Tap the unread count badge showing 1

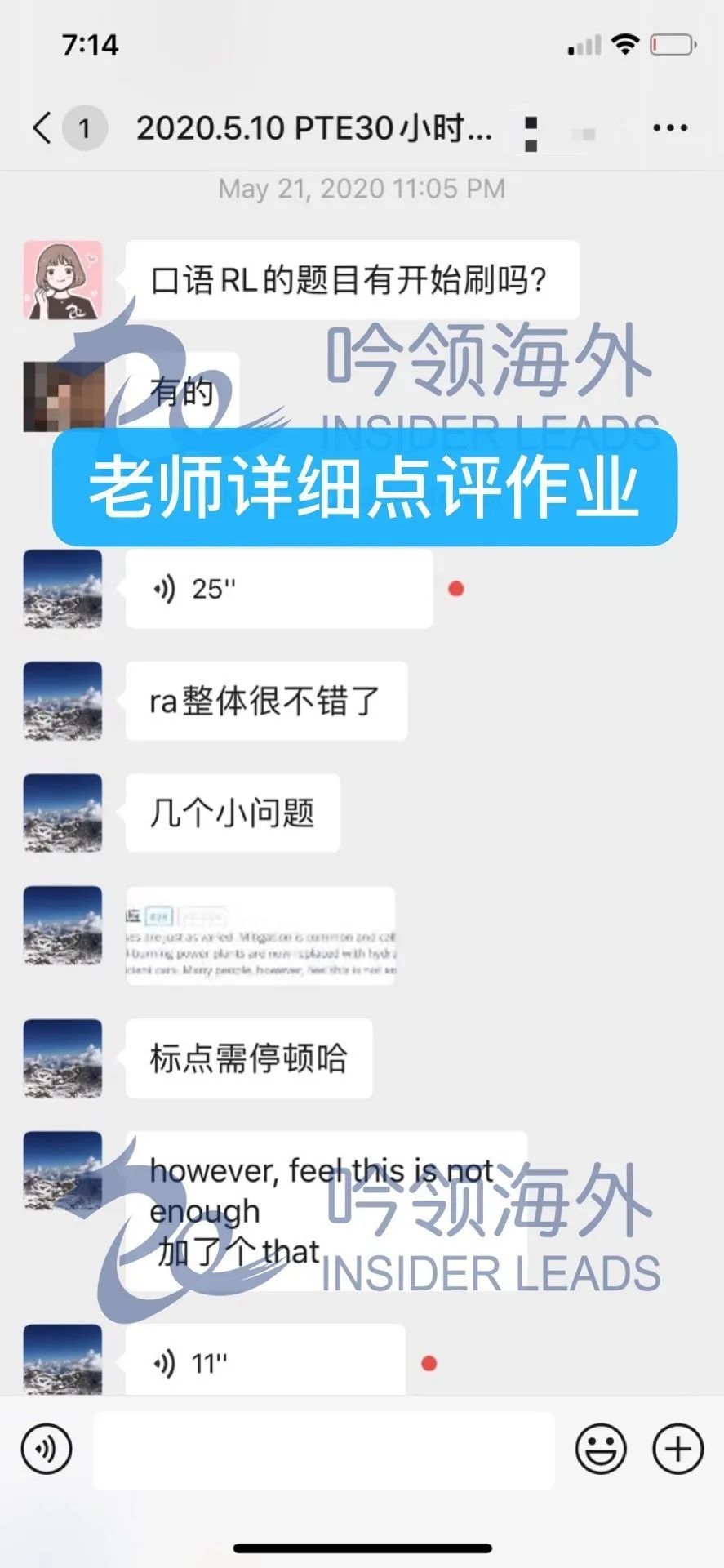click(x=82, y=127)
